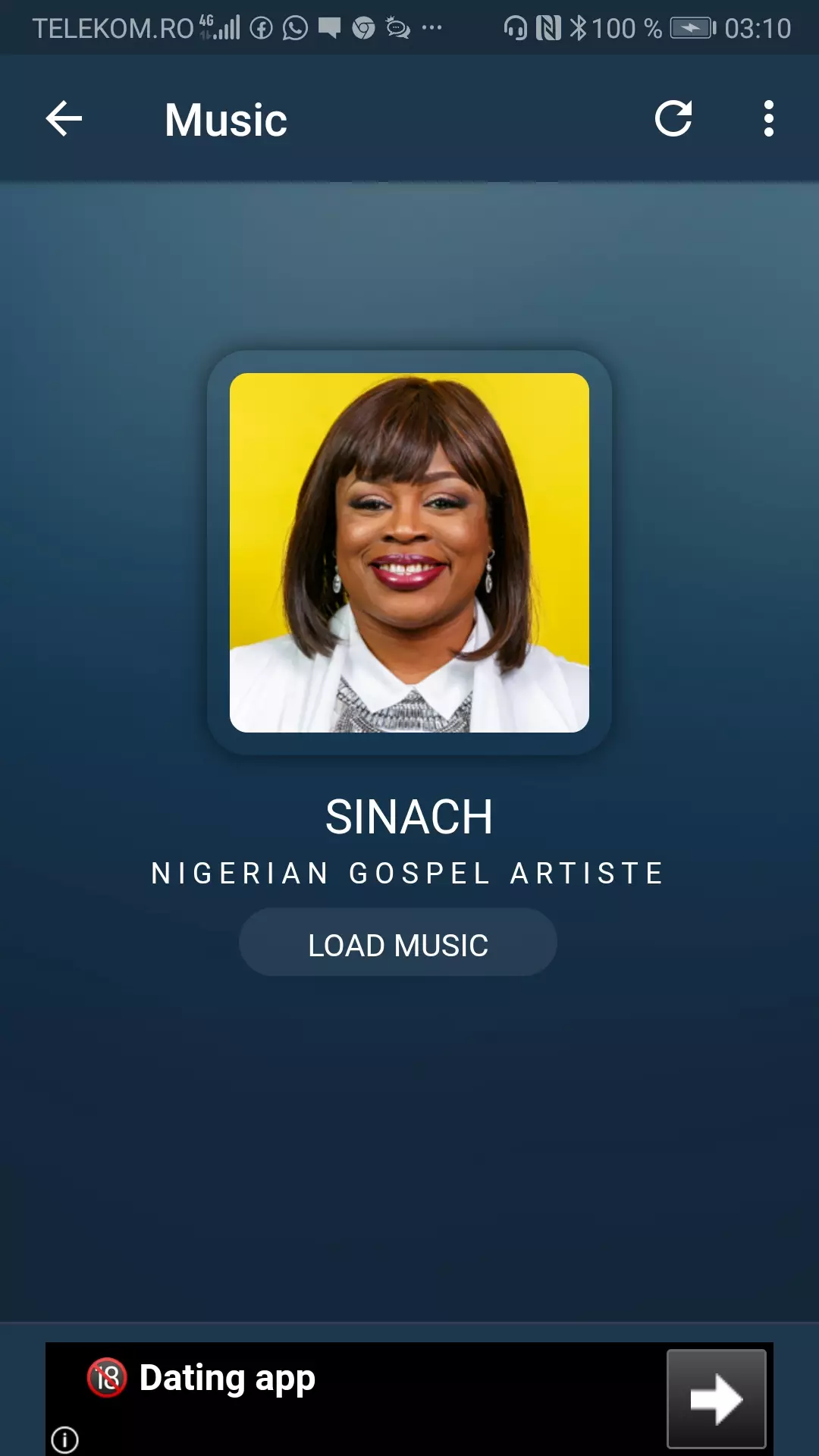This screenshot has width=819, height=1456.
Task: Open the overflow menu
Action: tap(768, 119)
